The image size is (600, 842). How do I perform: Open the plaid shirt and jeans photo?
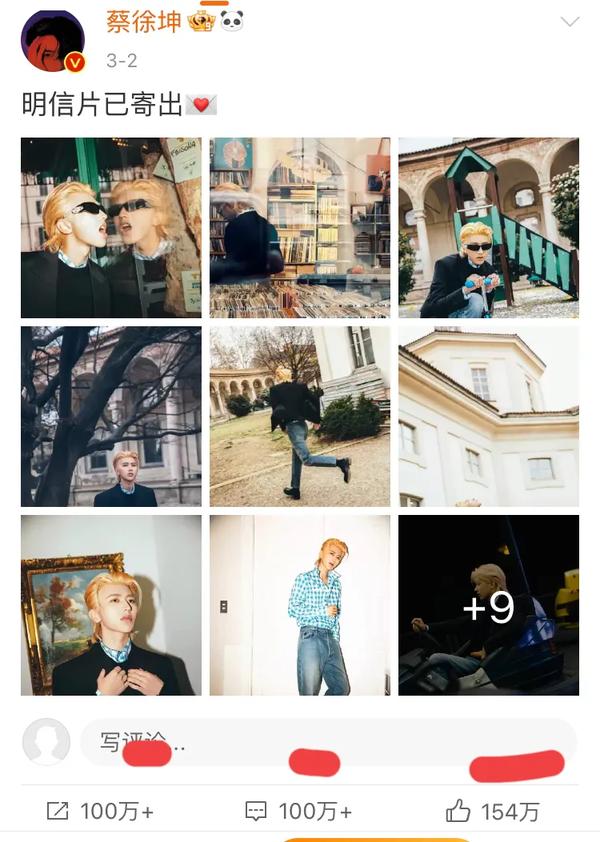(300, 605)
